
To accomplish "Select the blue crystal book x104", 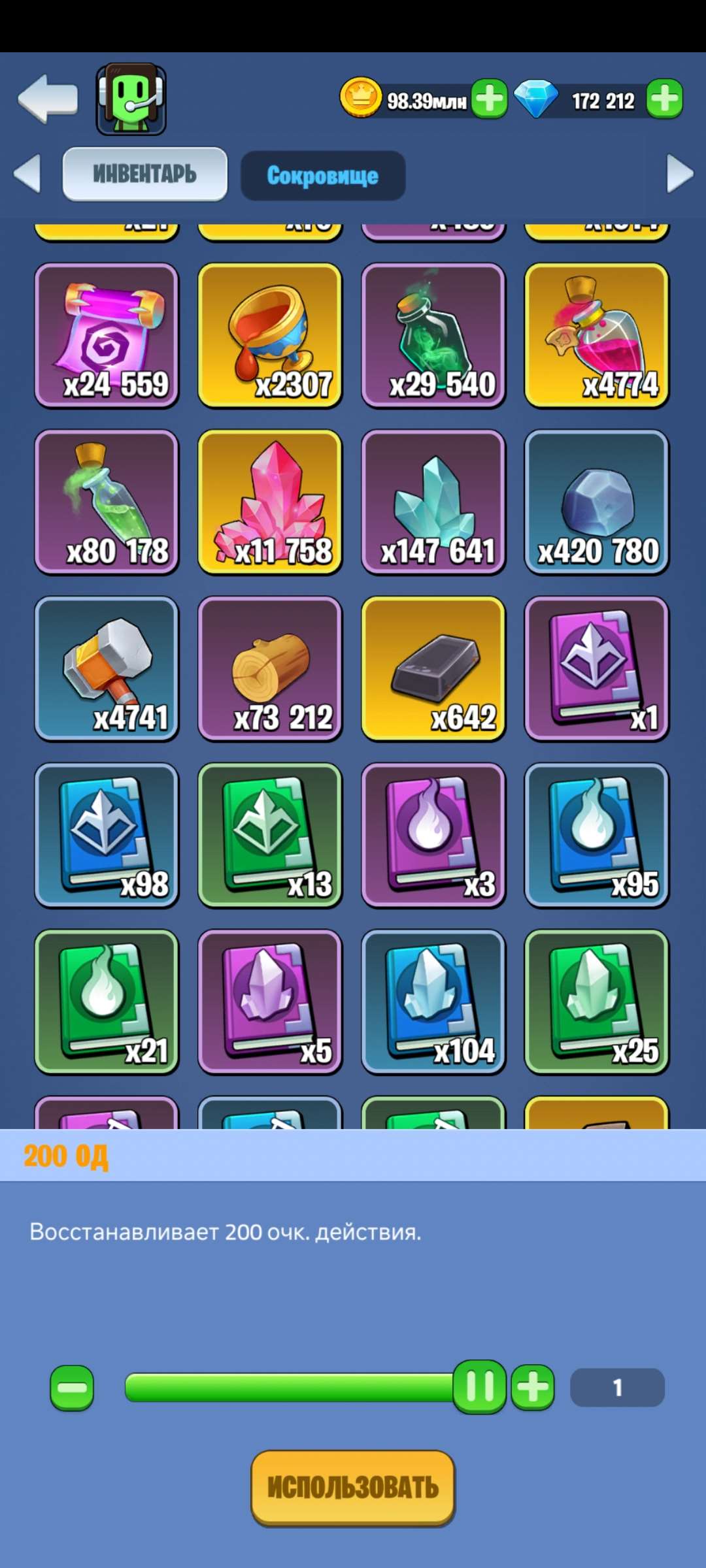I will (x=433, y=1002).
